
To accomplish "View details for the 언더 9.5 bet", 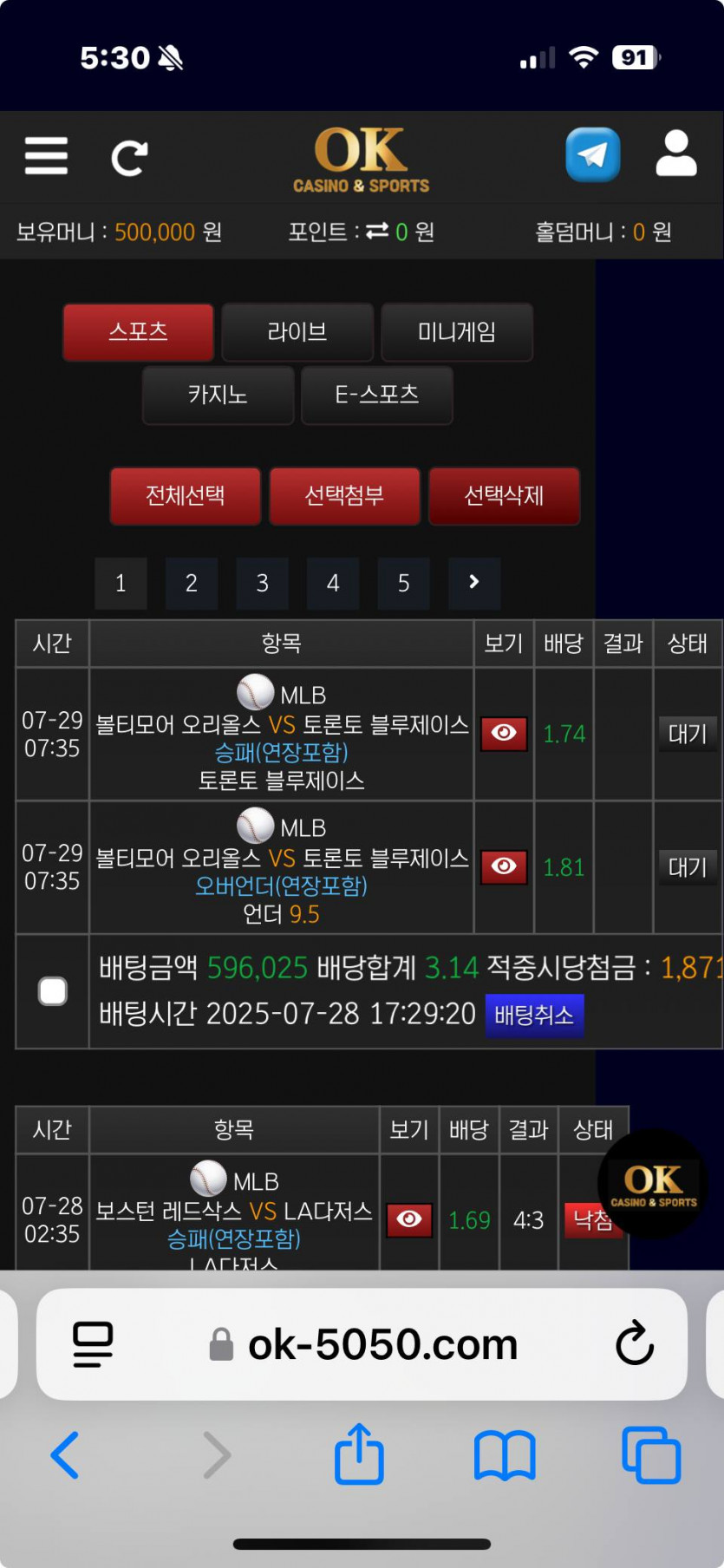I will [504, 866].
